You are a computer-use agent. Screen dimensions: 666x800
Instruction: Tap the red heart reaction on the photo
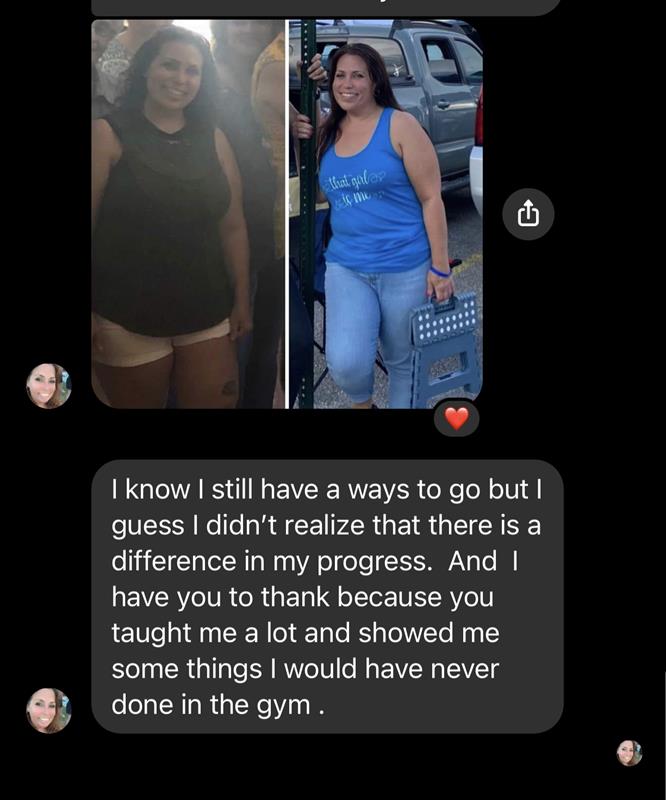tap(456, 419)
